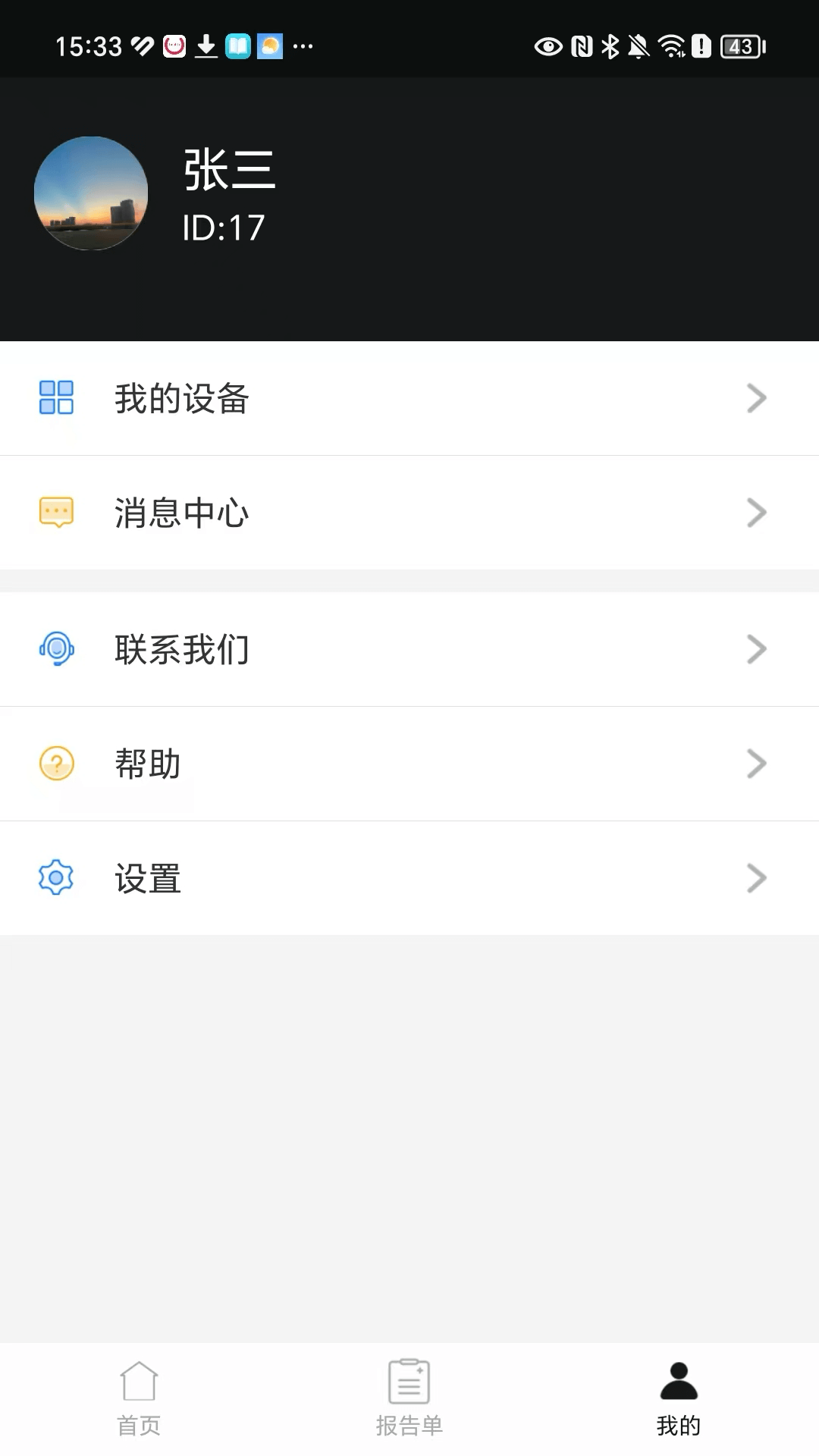Screen dimensions: 819x1456
Task: Click the ID:17 text
Action: point(224,225)
